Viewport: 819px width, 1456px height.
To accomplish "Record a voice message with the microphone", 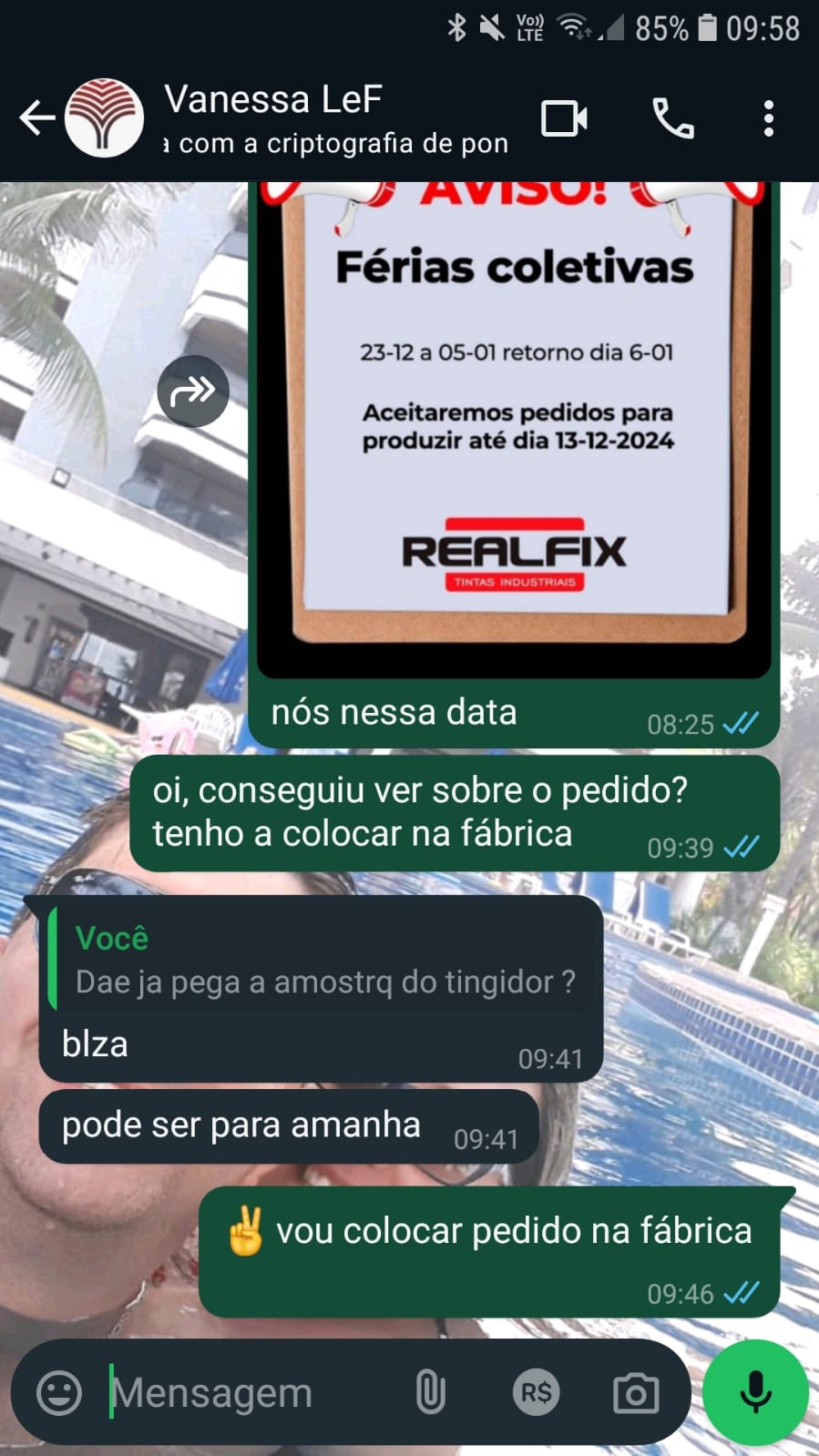I will [755, 1392].
